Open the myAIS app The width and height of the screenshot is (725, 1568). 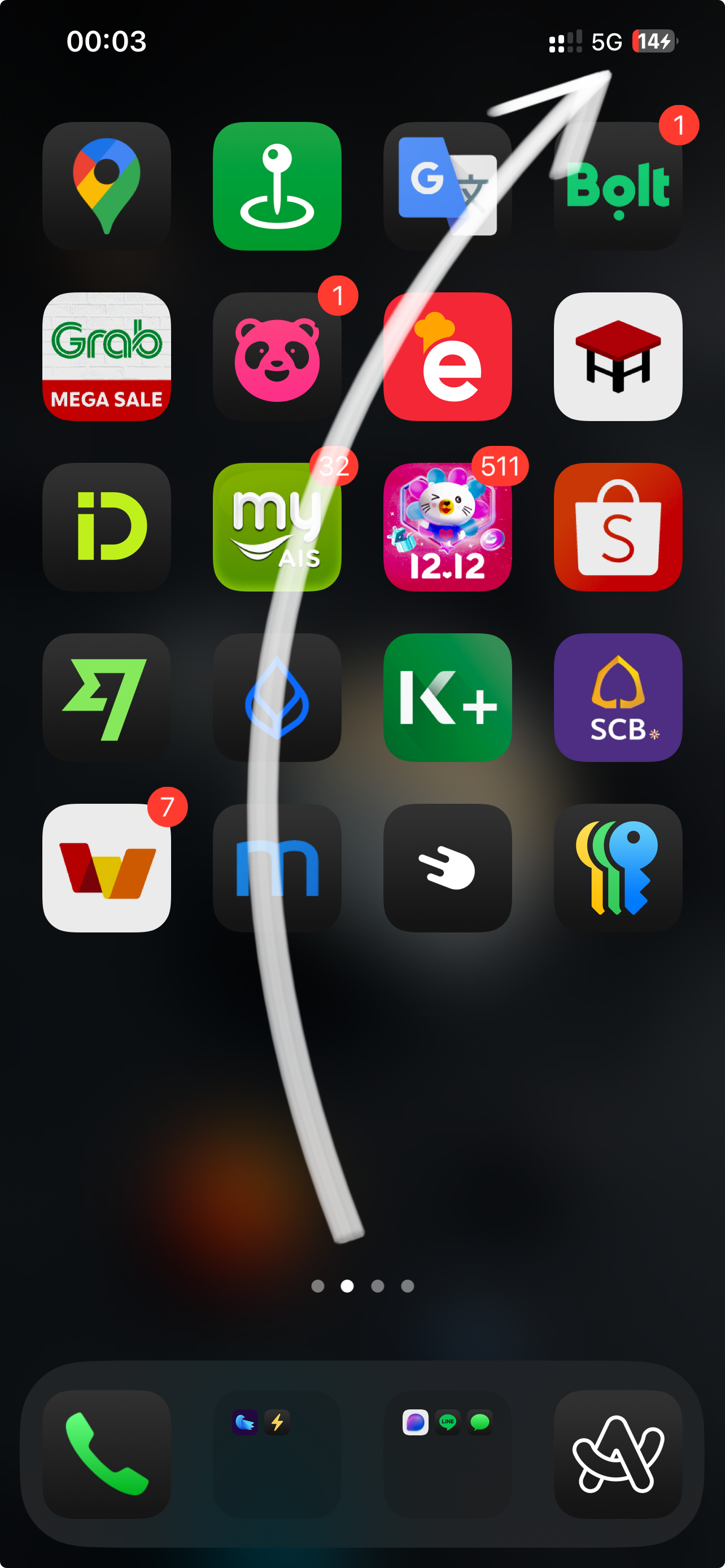point(277,527)
